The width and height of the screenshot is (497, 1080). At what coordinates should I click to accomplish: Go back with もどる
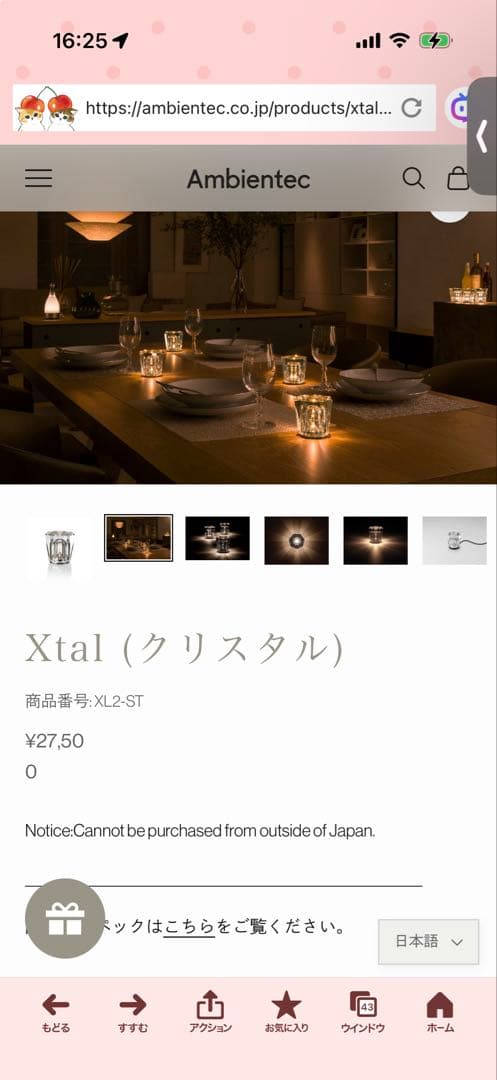[56, 1012]
